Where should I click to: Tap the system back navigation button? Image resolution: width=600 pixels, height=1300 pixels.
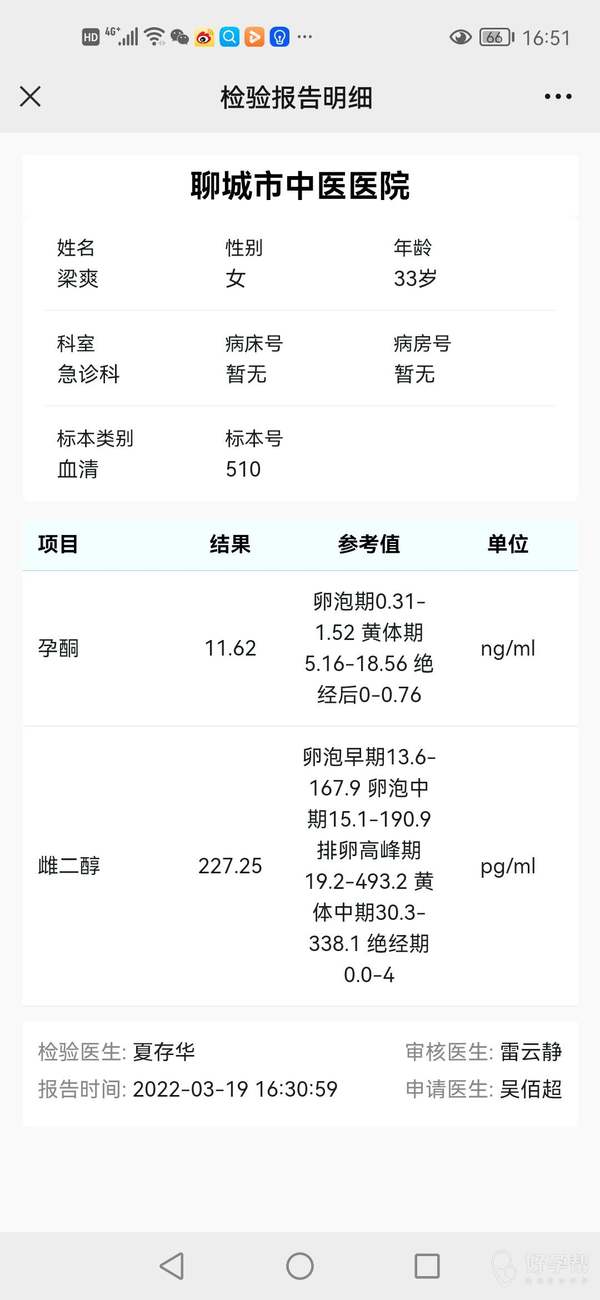(x=172, y=1265)
